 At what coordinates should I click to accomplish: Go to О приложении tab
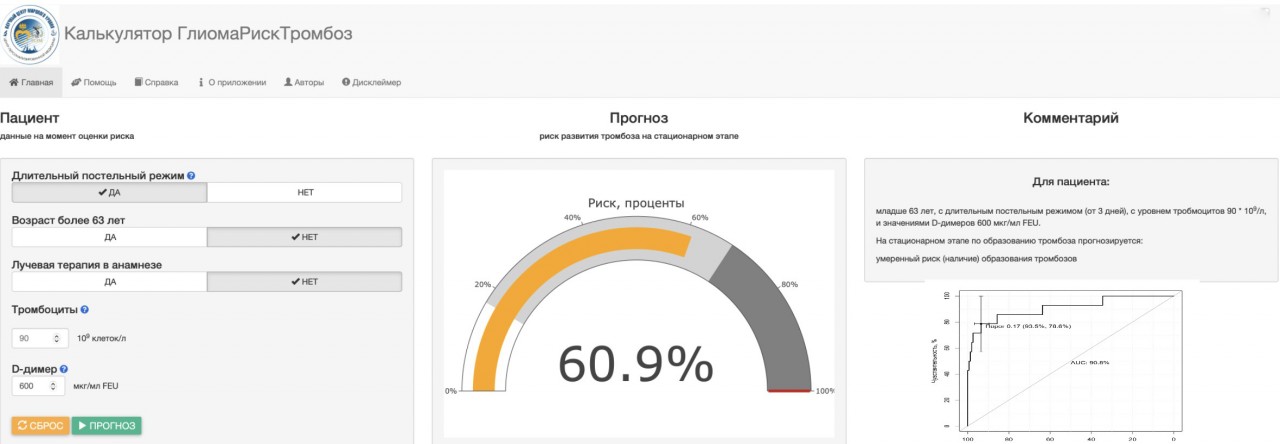pos(232,82)
